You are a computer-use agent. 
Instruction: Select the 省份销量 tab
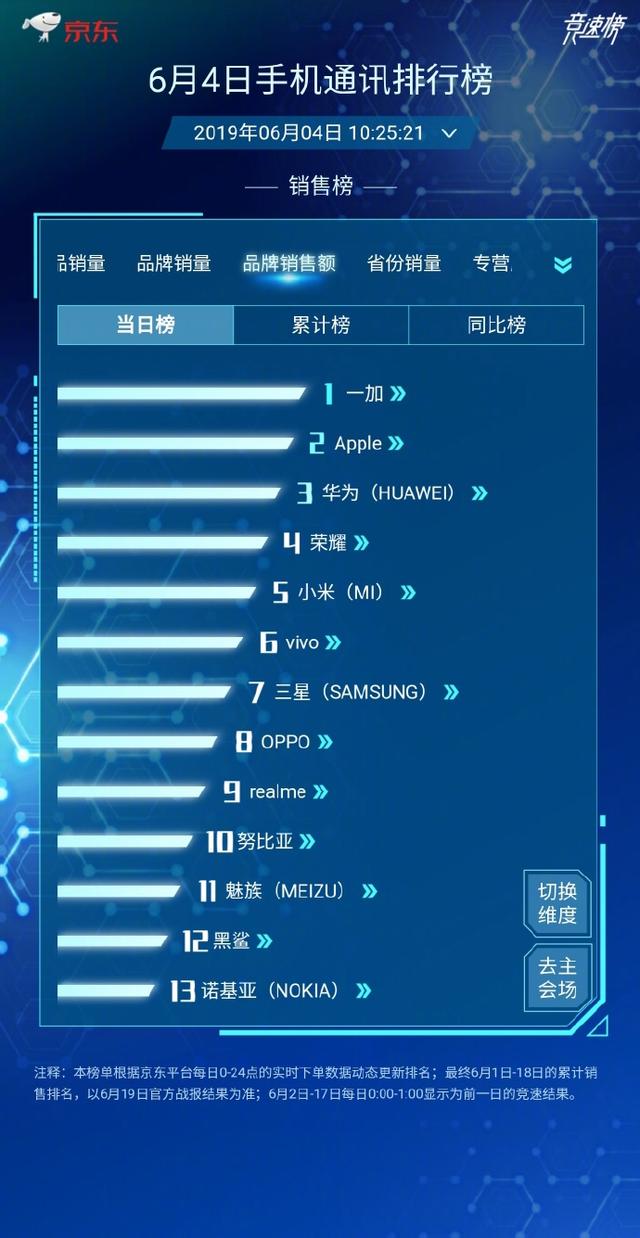click(404, 264)
